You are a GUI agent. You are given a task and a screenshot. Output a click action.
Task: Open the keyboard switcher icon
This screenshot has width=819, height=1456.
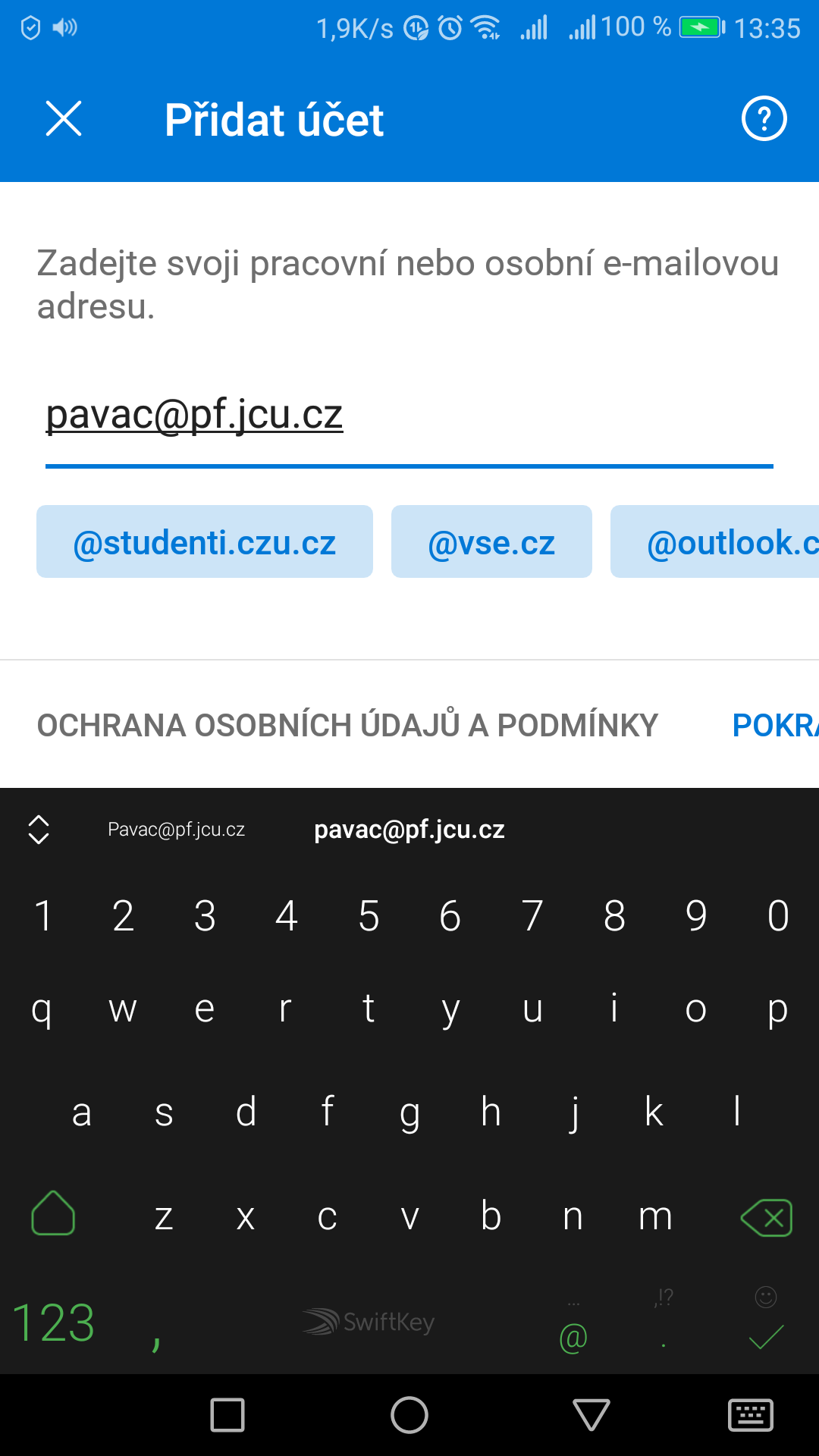click(x=751, y=1415)
